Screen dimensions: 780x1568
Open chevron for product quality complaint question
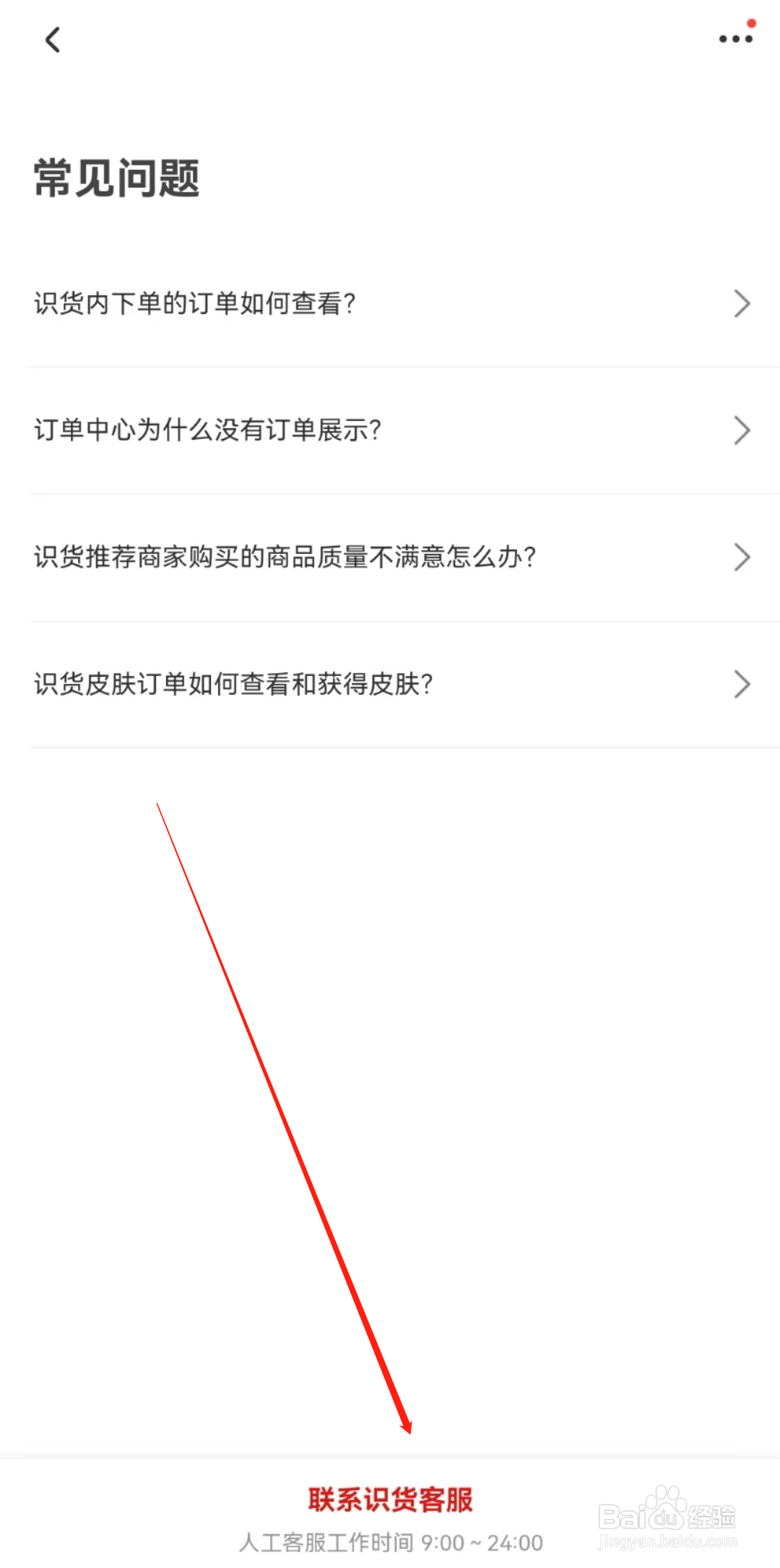point(741,557)
